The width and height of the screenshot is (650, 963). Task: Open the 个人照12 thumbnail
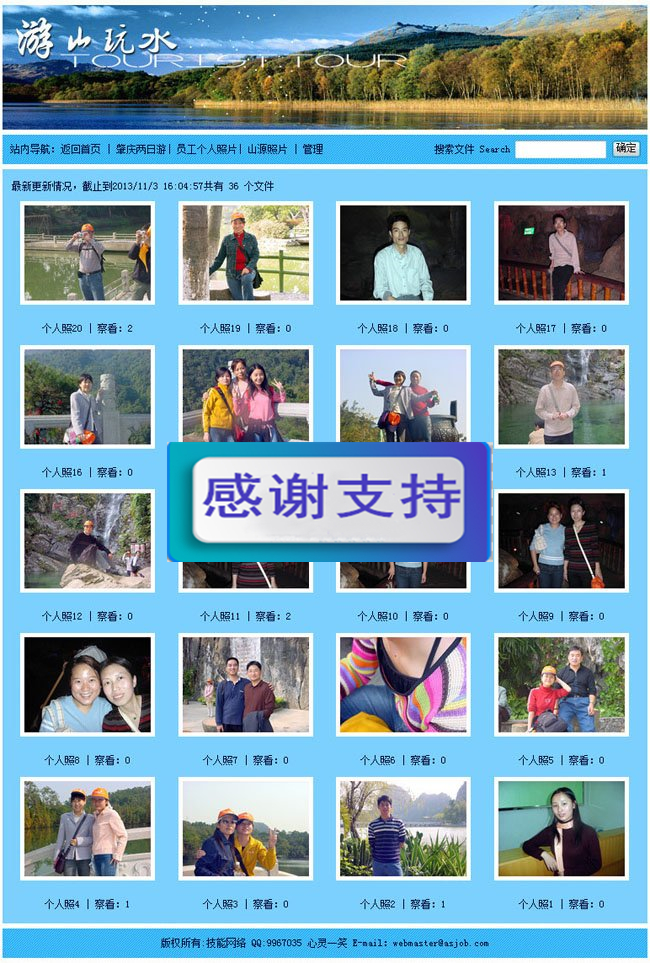pos(87,540)
